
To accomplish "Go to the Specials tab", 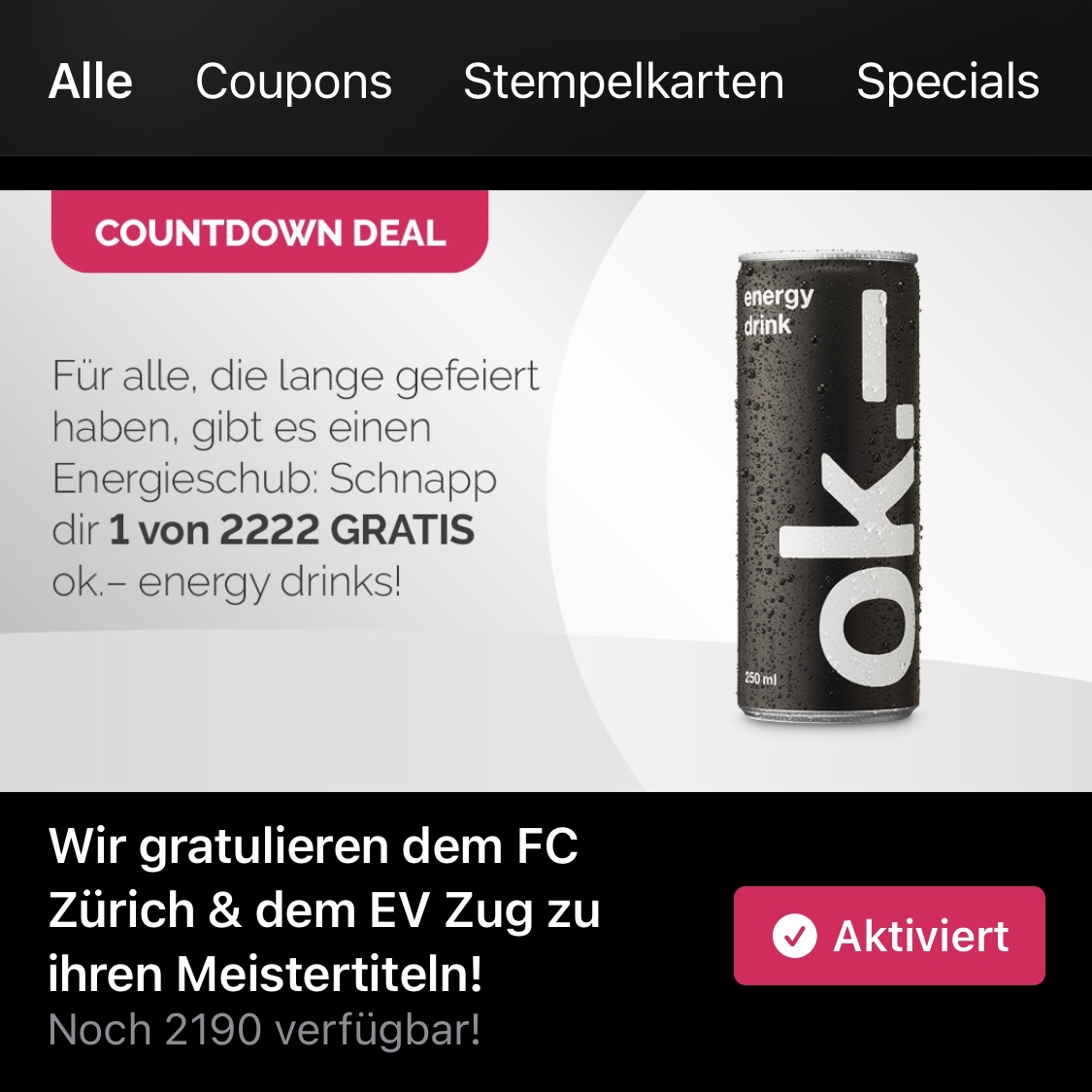I will coord(947,82).
